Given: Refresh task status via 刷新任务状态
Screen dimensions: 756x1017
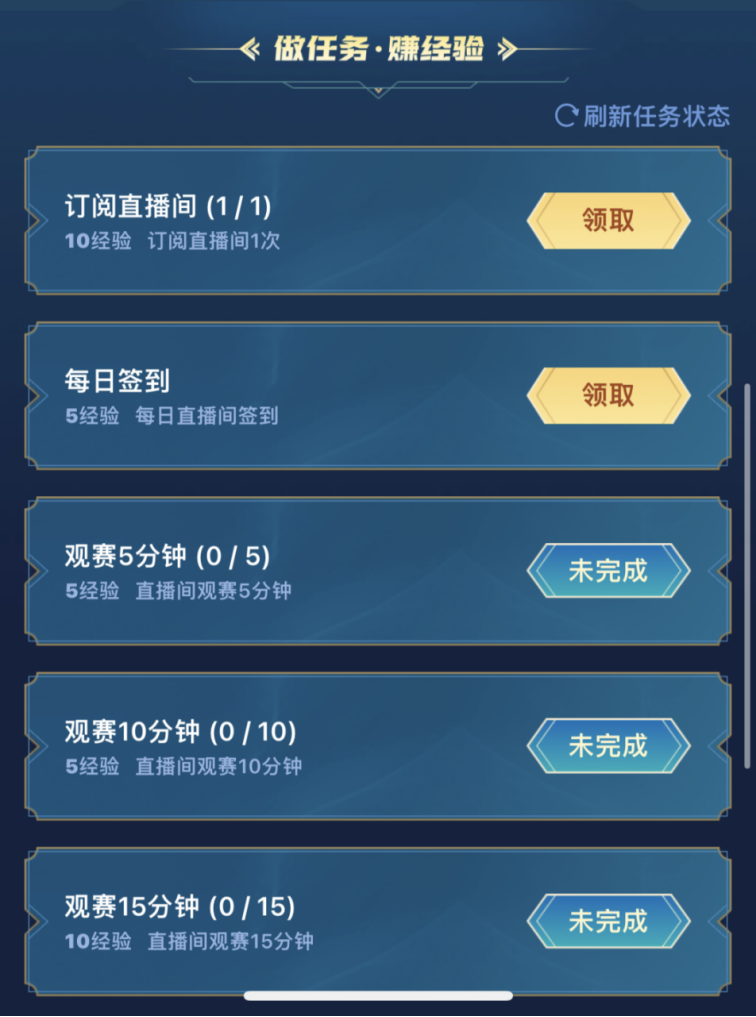Looking at the screenshot, I should click(x=643, y=115).
